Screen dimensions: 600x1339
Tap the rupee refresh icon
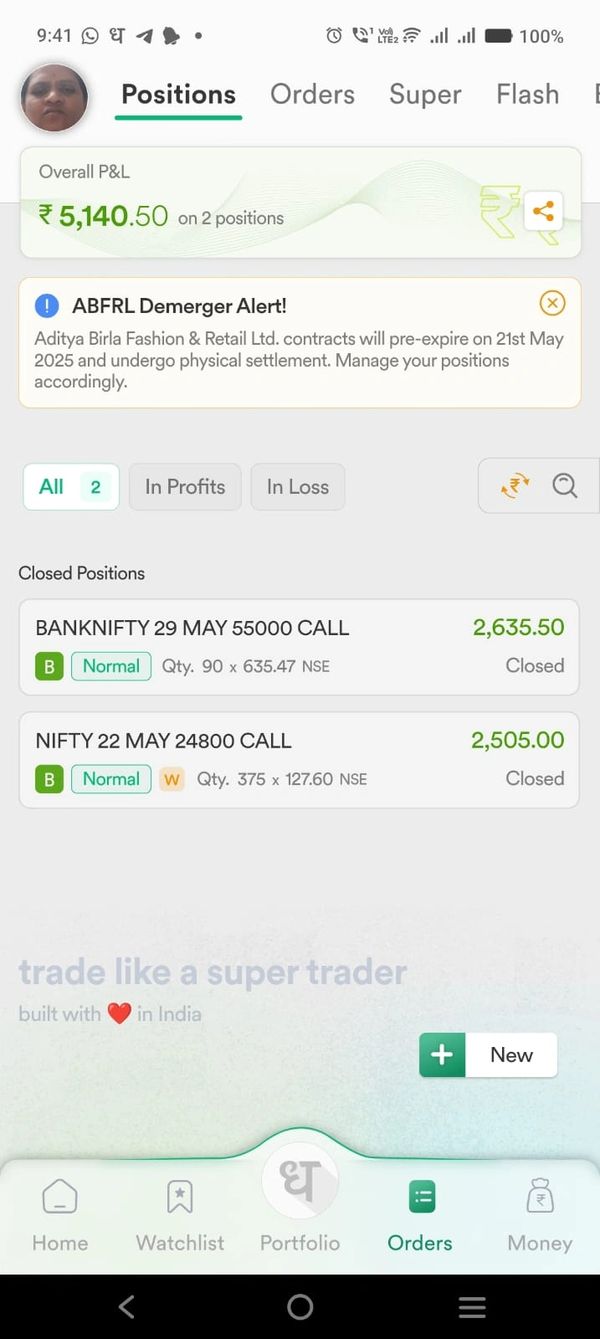pyautogui.click(x=515, y=486)
